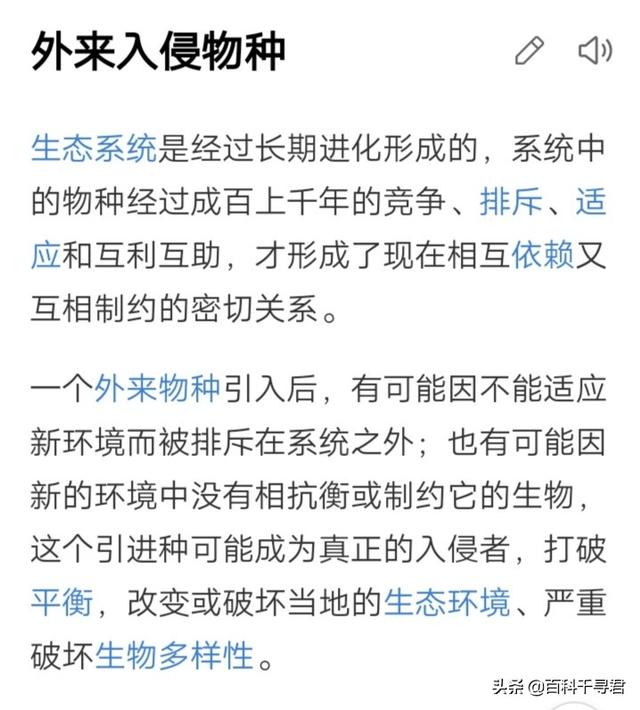This screenshot has height=710, width=640.
Task: Open the 排斥 link
Action: (x=510, y=203)
